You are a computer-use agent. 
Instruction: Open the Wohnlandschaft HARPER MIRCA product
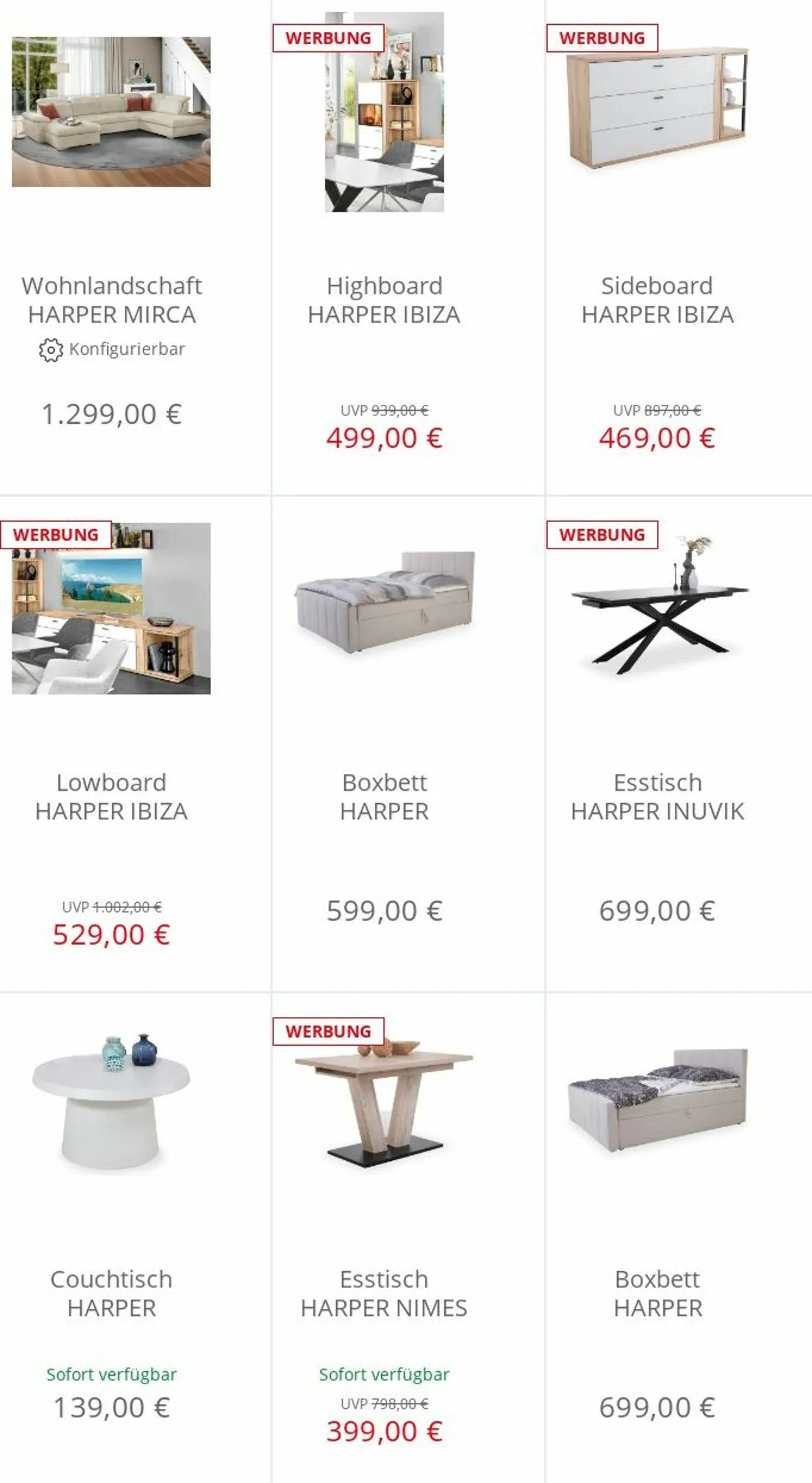pyautogui.click(x=111, y=300)
